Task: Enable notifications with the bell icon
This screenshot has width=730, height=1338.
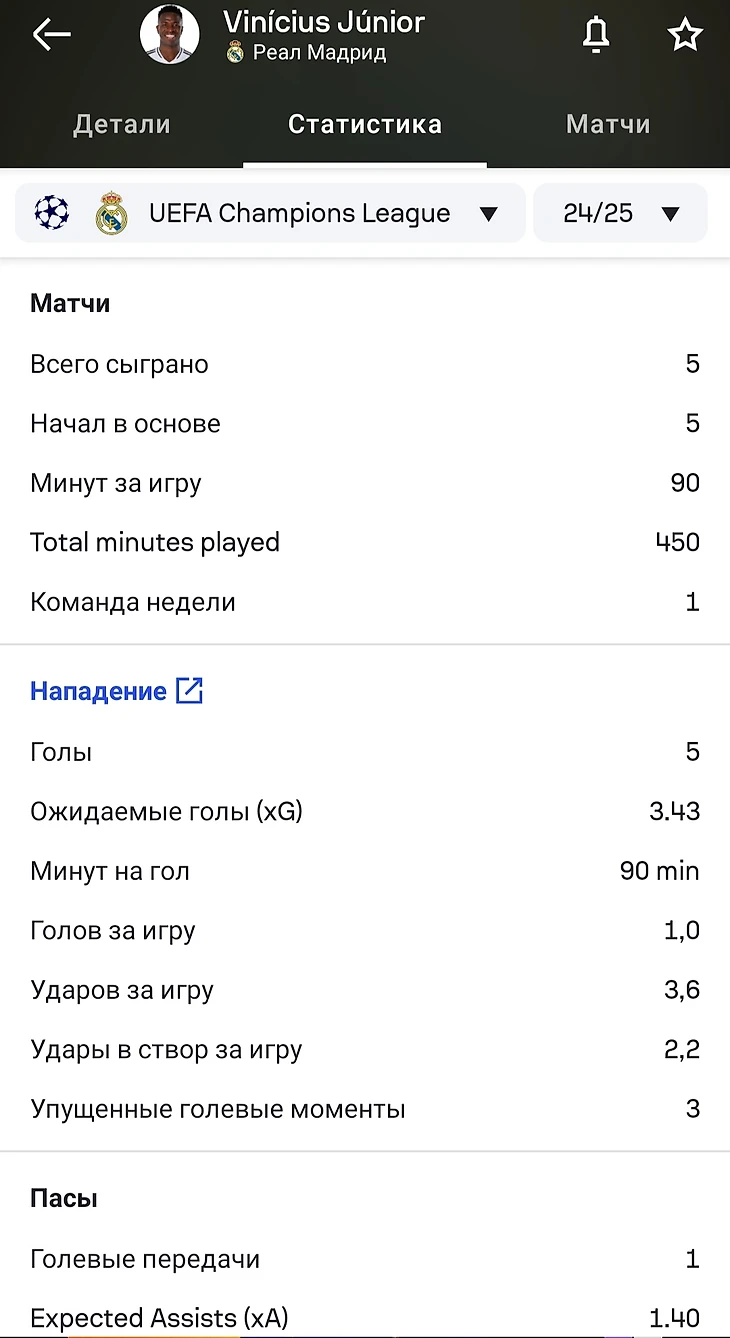Action: click(596, 35)
